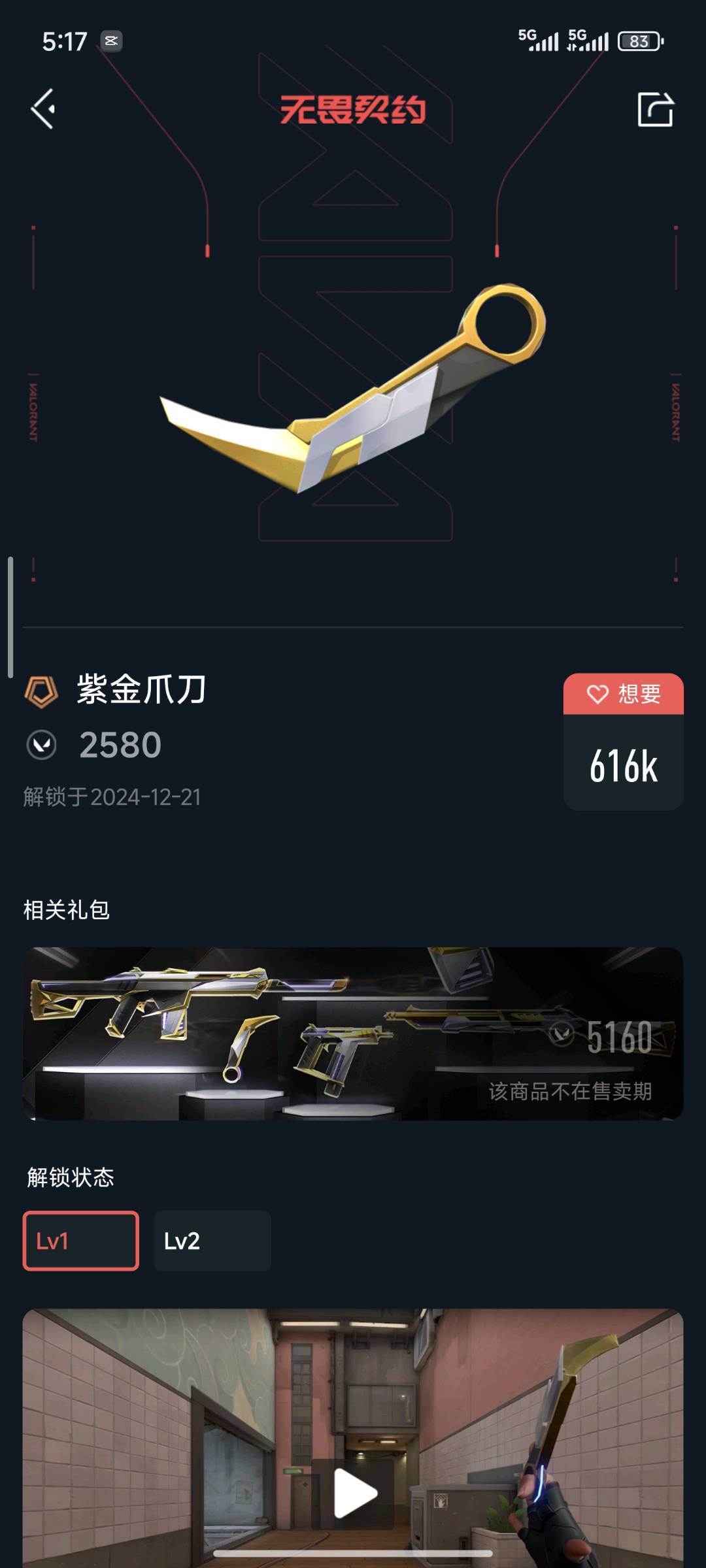This screenshot has height=1568, width=706.
Task: Go back using the top-left arrow
Action: [x=43, y=109]
